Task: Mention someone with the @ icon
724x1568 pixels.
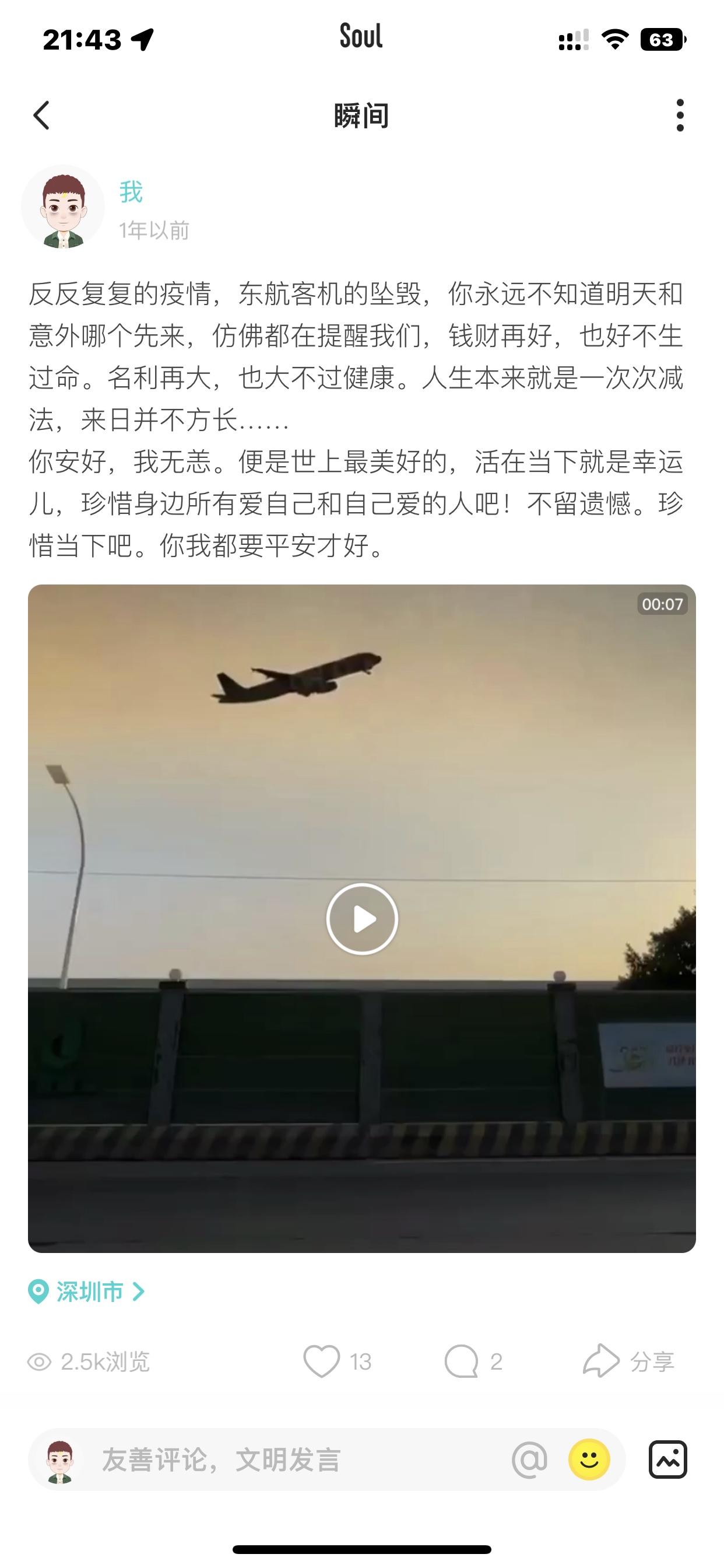Action: 529,1459
